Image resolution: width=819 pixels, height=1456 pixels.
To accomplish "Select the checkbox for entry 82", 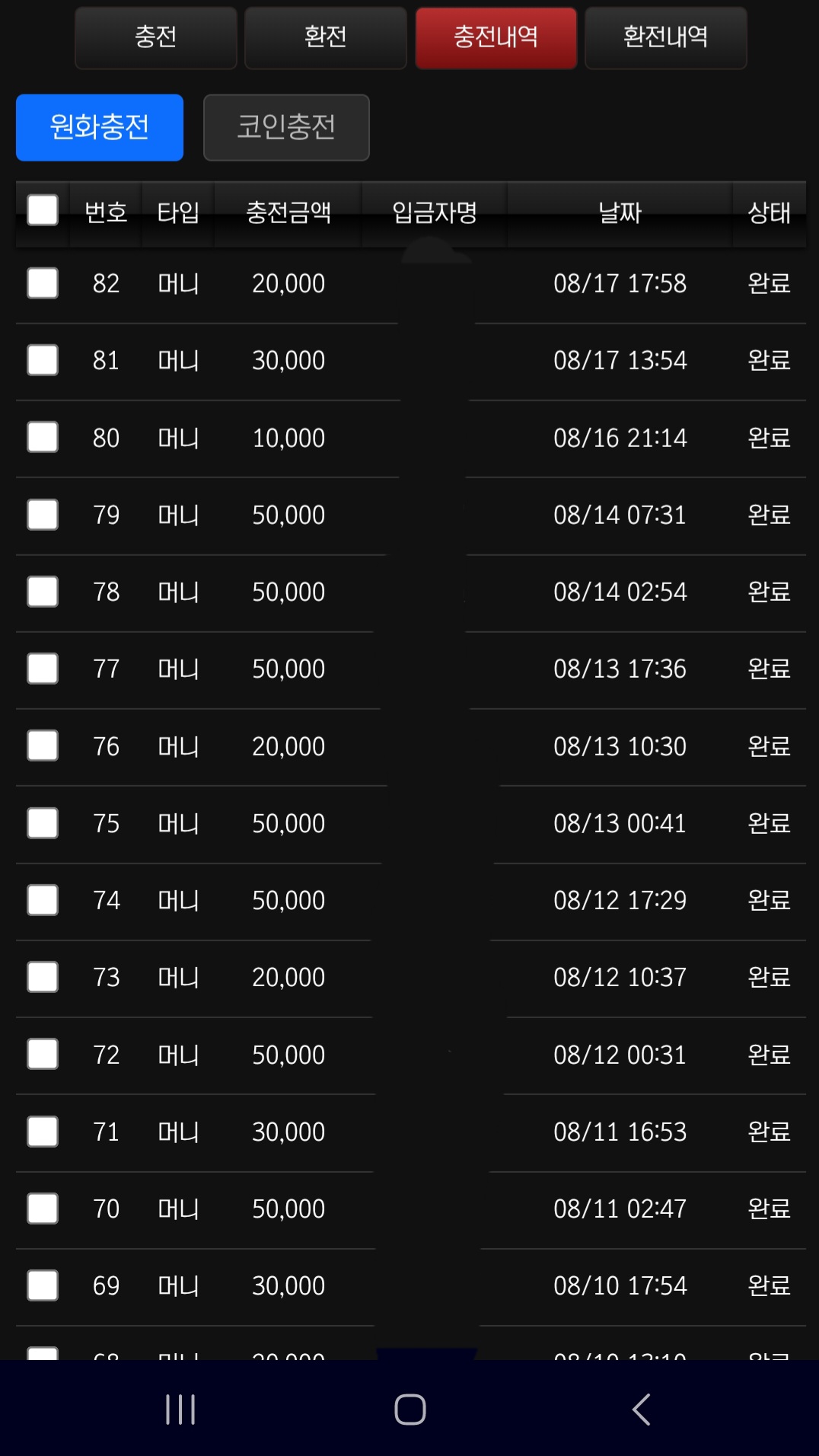I will click(x=43, y=283).
